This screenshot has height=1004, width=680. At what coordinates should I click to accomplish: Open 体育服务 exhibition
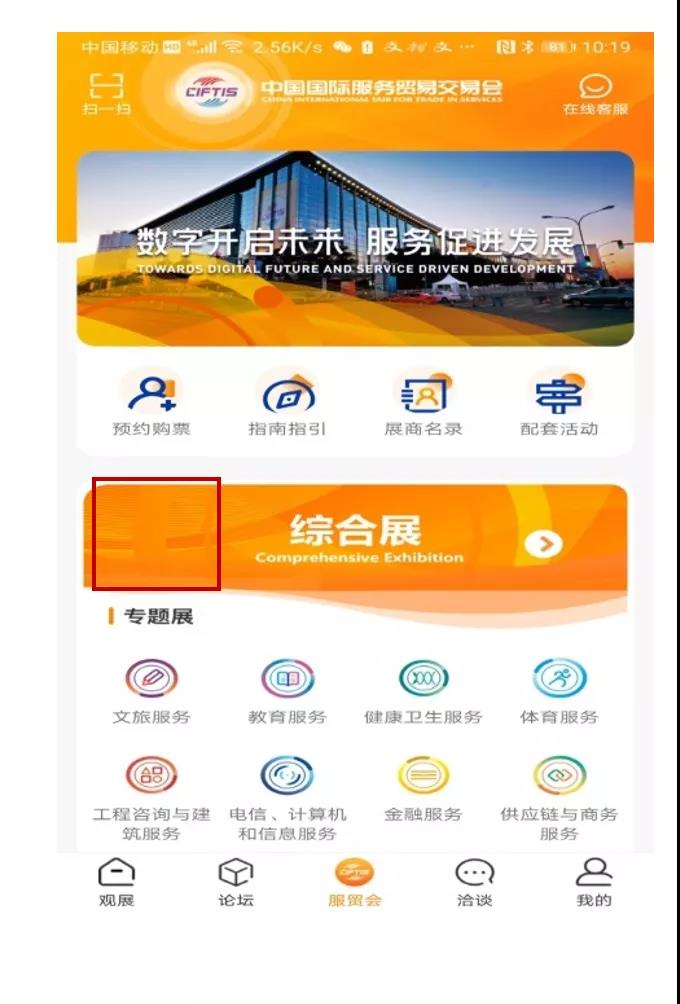tap(559, 690)
